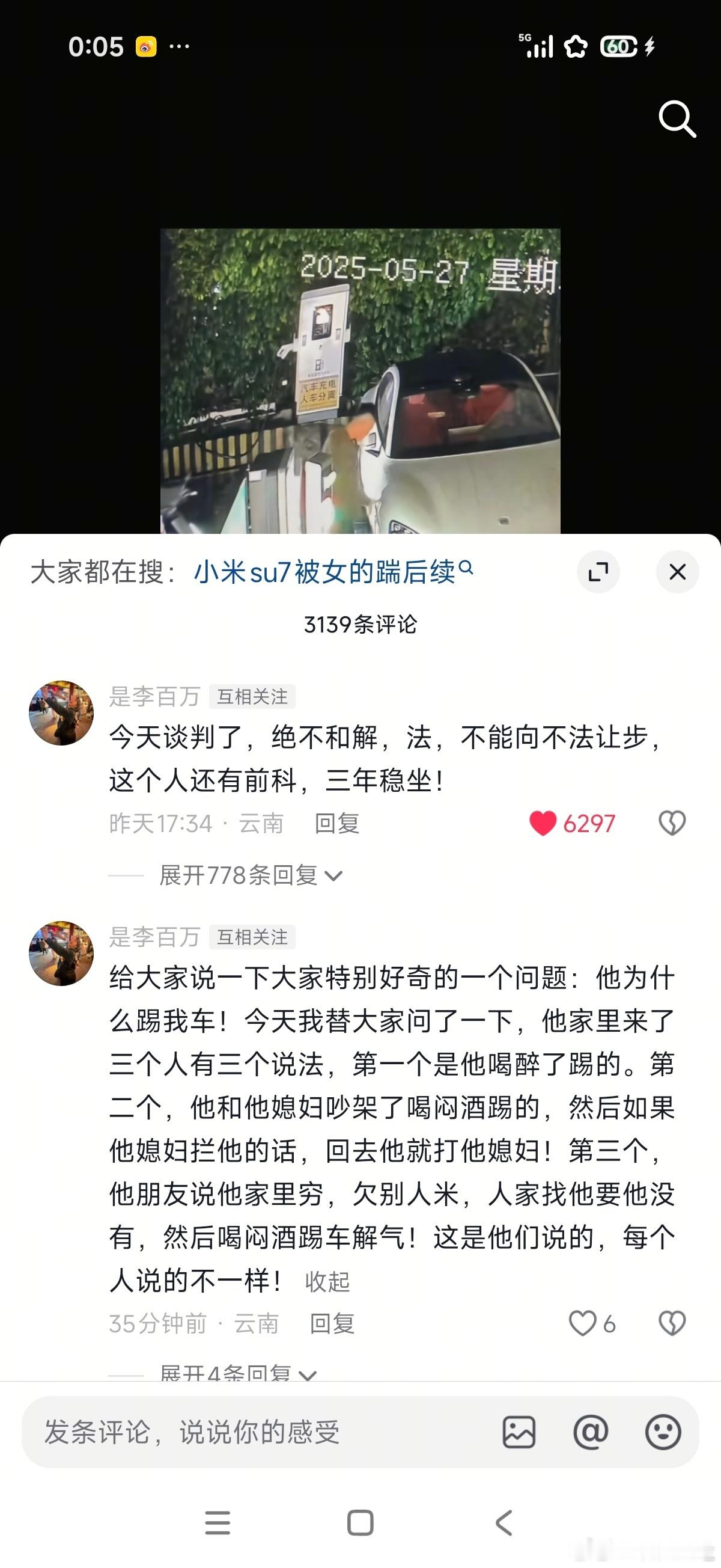Dislike the second comment with broken heart icon

tap(672, 1322)
